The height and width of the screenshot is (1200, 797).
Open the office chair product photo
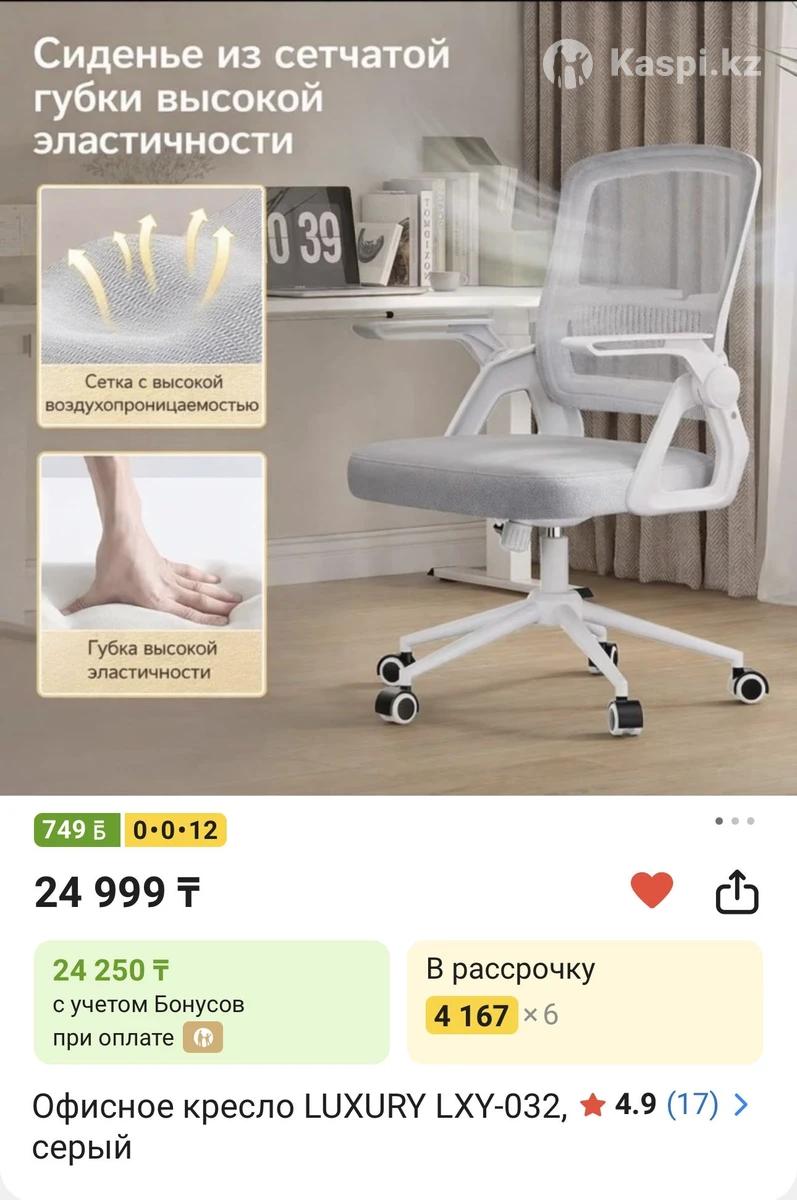pyautogui.click(x=398, y=400)
